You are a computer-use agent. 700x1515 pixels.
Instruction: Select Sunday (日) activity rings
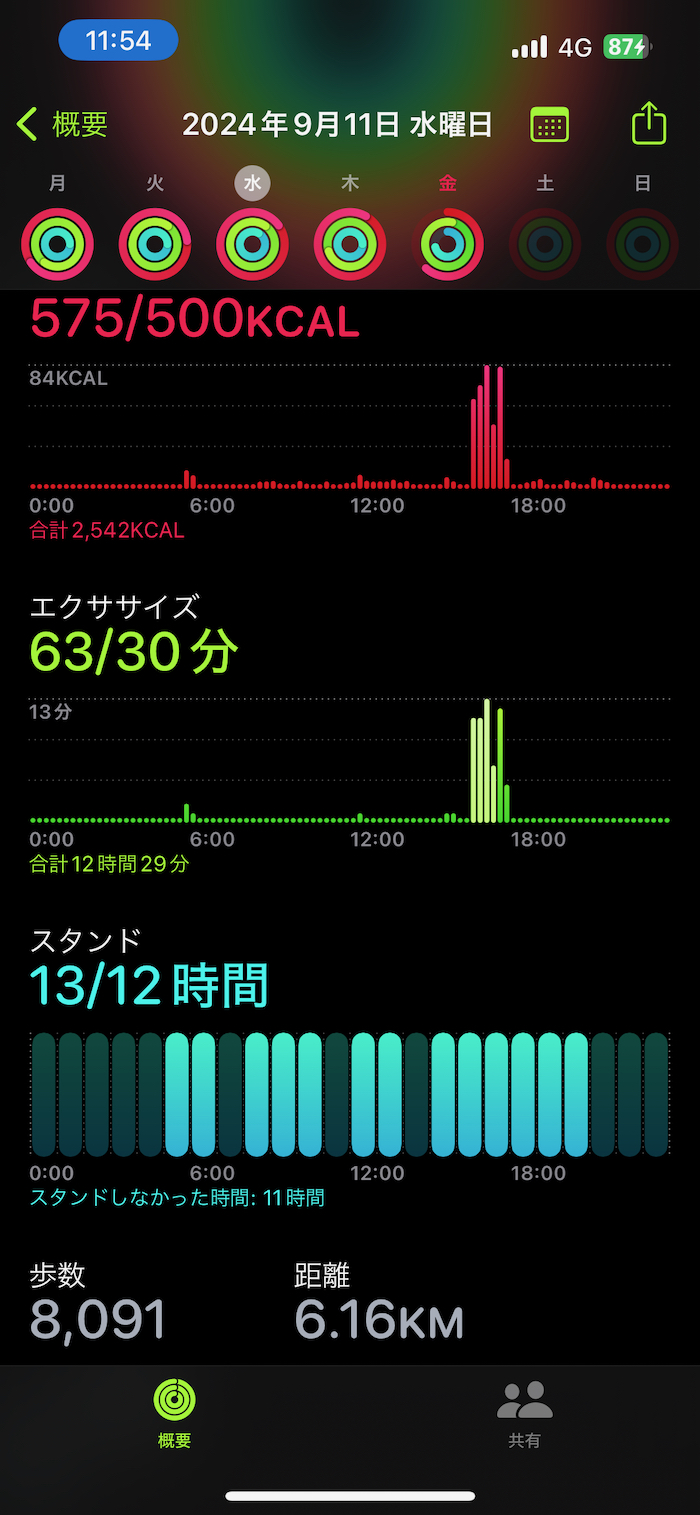point(643,243)
